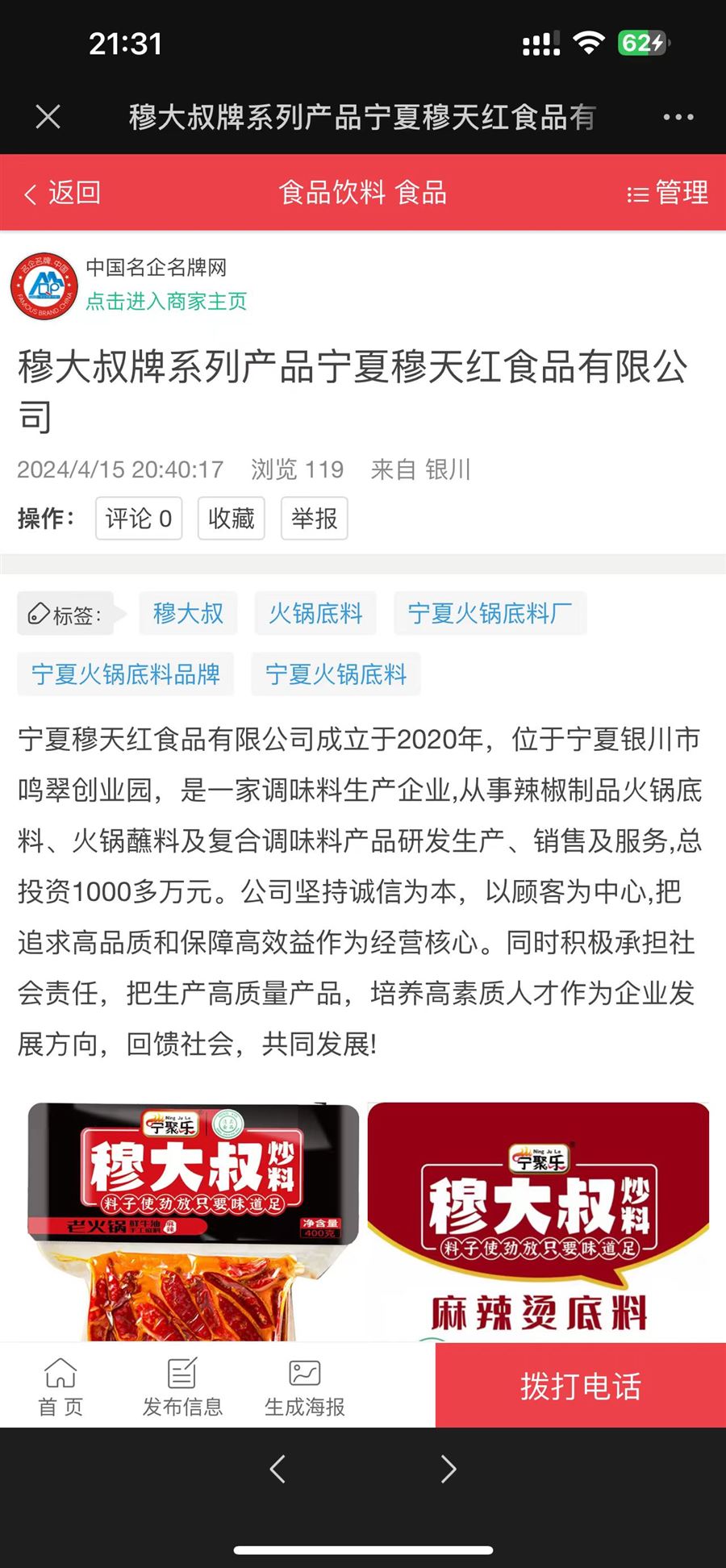Open the 宁夏火锅底料 tag
This screenshot has height=1568, width=726.
[336, 674]
